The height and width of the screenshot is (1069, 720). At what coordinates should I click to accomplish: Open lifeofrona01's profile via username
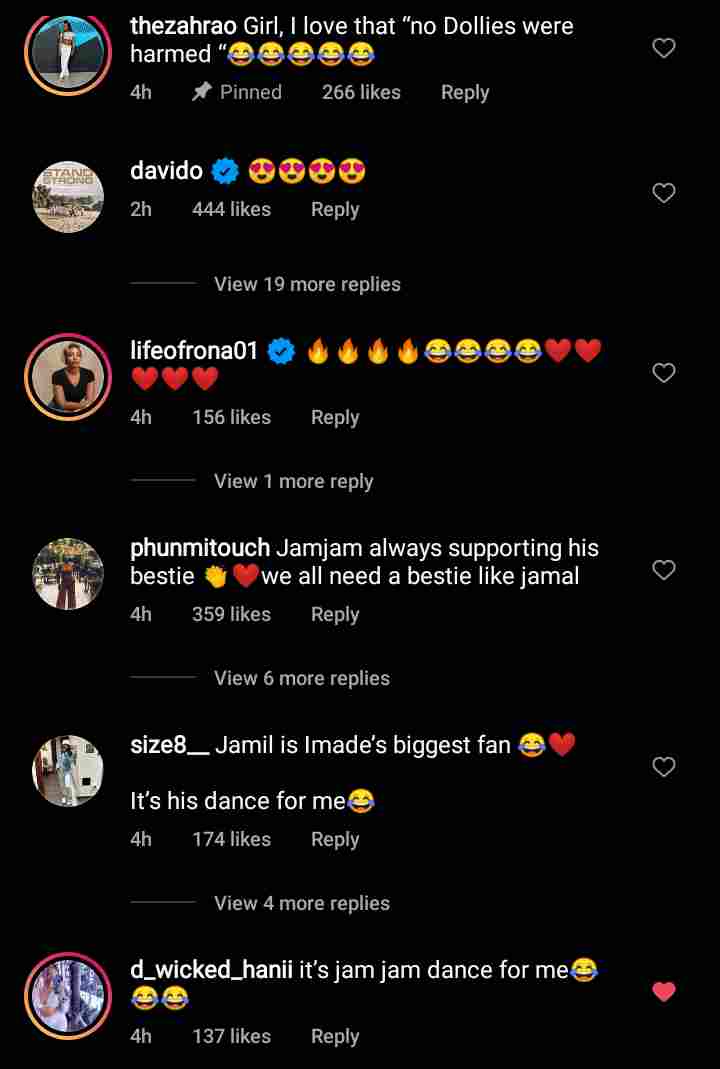pos(194,351)
